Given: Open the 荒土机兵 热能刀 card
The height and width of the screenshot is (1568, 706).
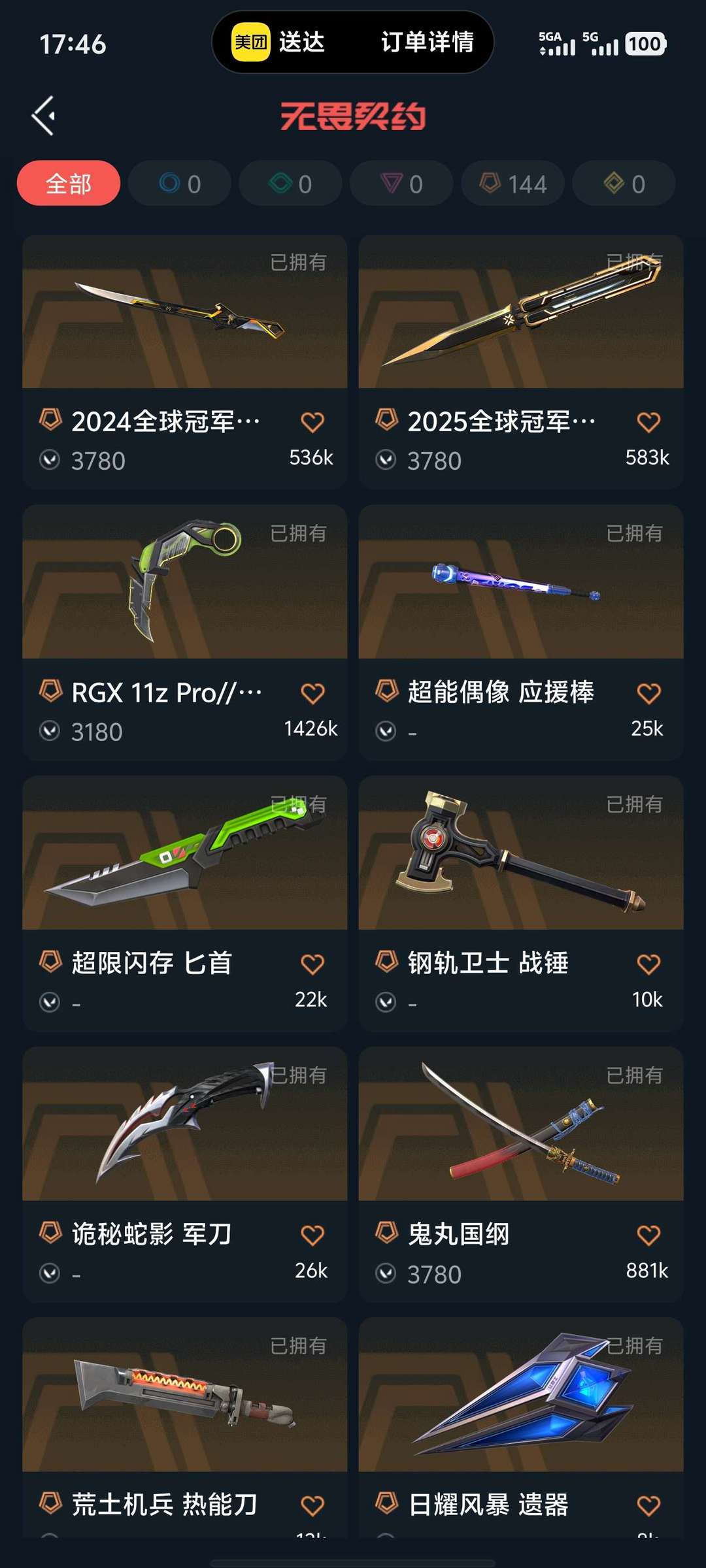Looking at the screenshot, I should (x=184, y=1396).
